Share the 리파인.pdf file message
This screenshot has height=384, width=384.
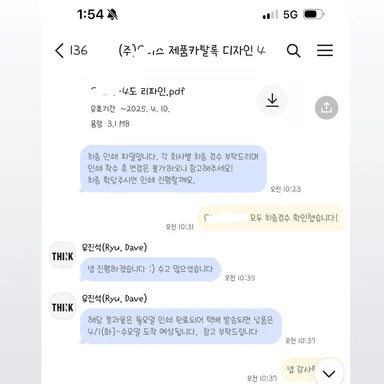coord(327,108)
